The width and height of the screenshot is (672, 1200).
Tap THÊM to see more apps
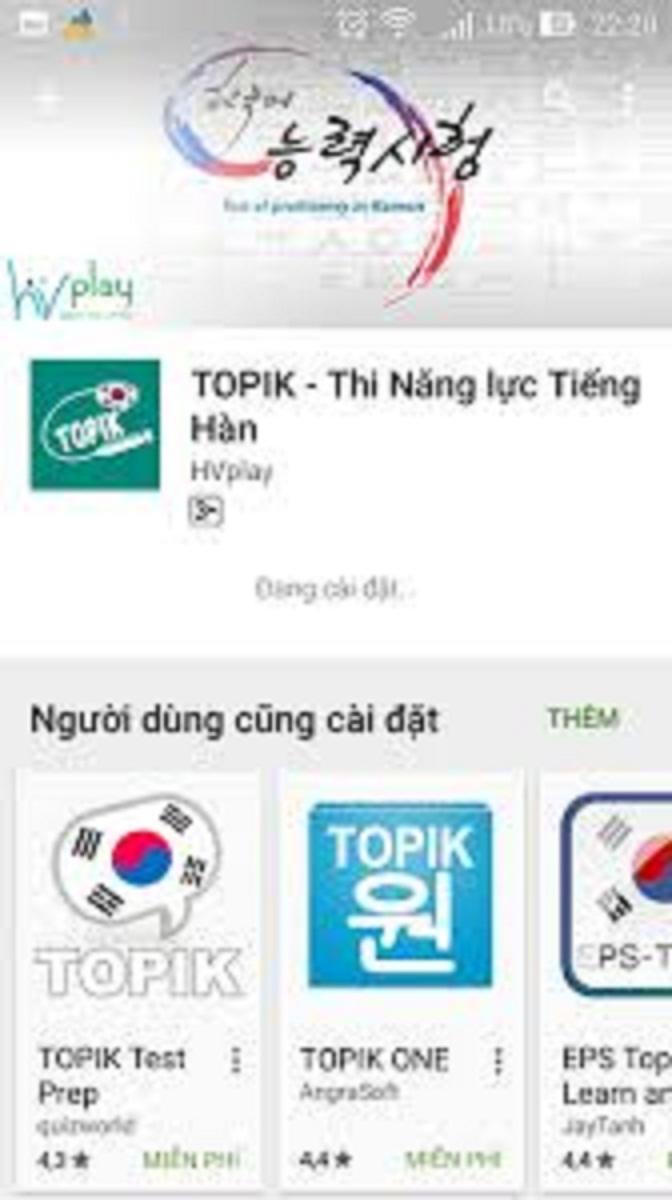583,718
